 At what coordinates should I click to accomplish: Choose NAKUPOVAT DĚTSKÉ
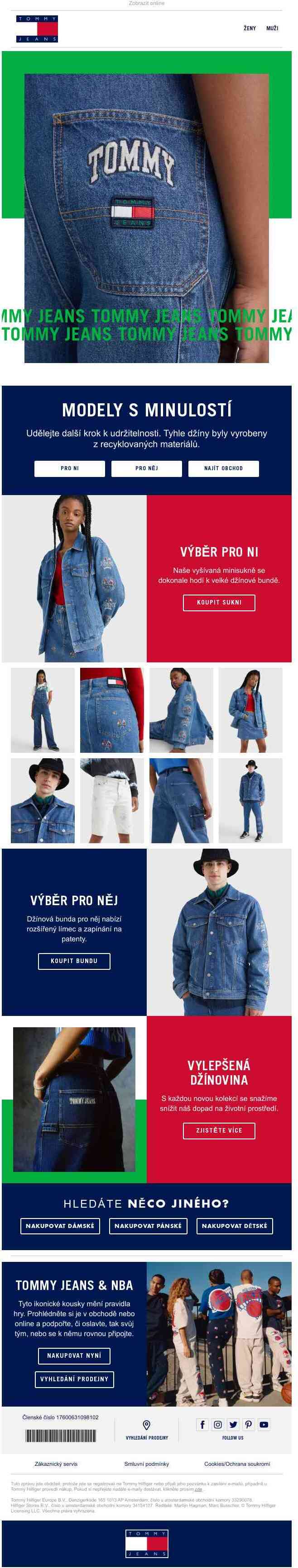point(234,1225)
